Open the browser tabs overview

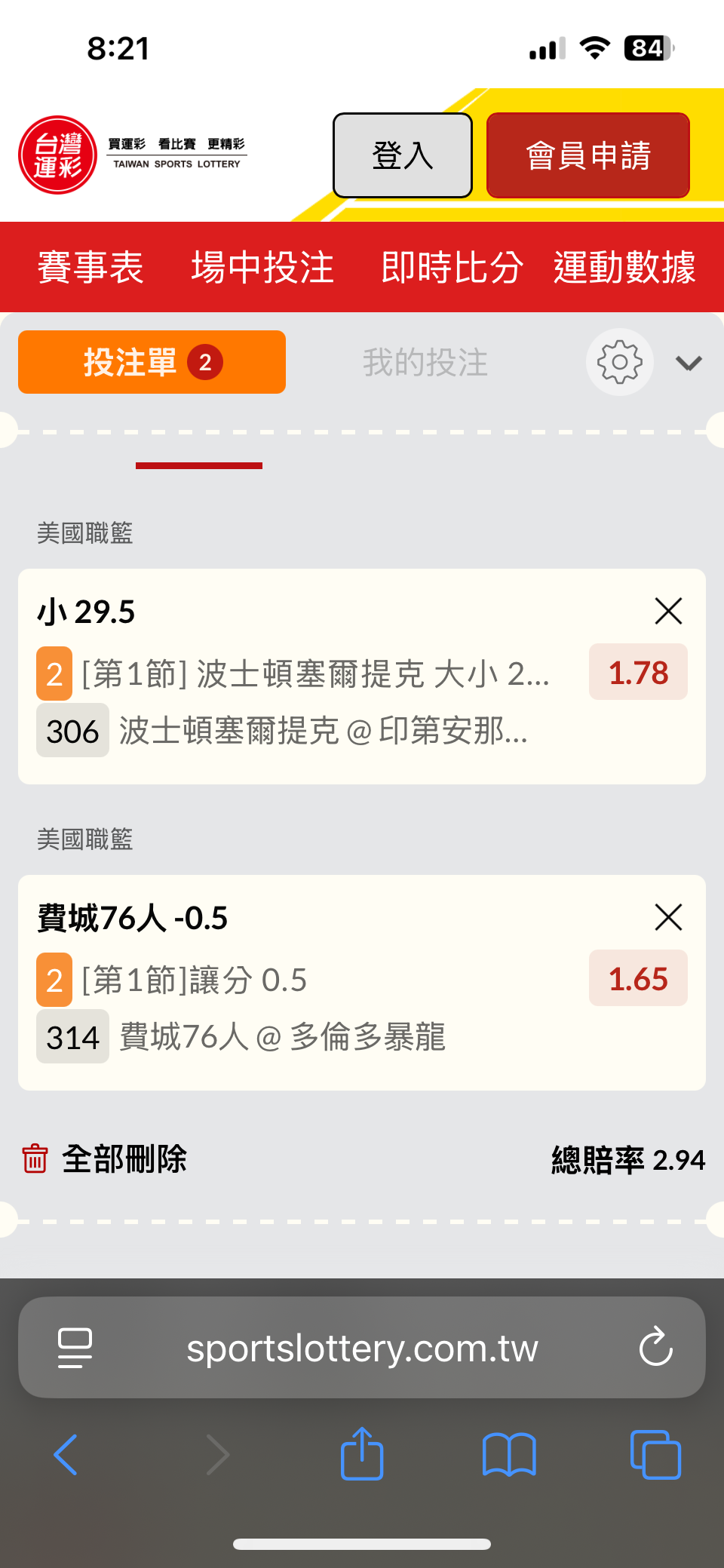[655, 1454]
